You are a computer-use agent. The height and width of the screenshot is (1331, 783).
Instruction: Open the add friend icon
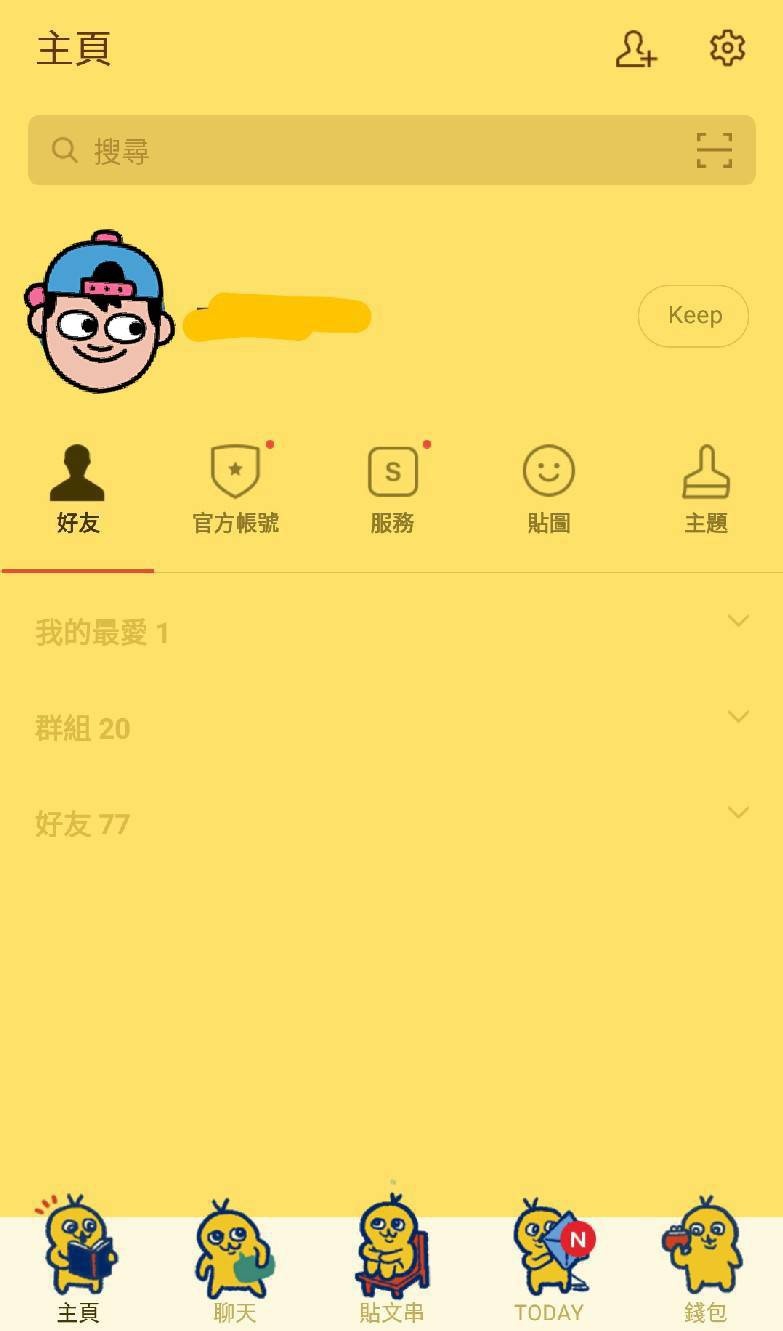click(636, 48)
